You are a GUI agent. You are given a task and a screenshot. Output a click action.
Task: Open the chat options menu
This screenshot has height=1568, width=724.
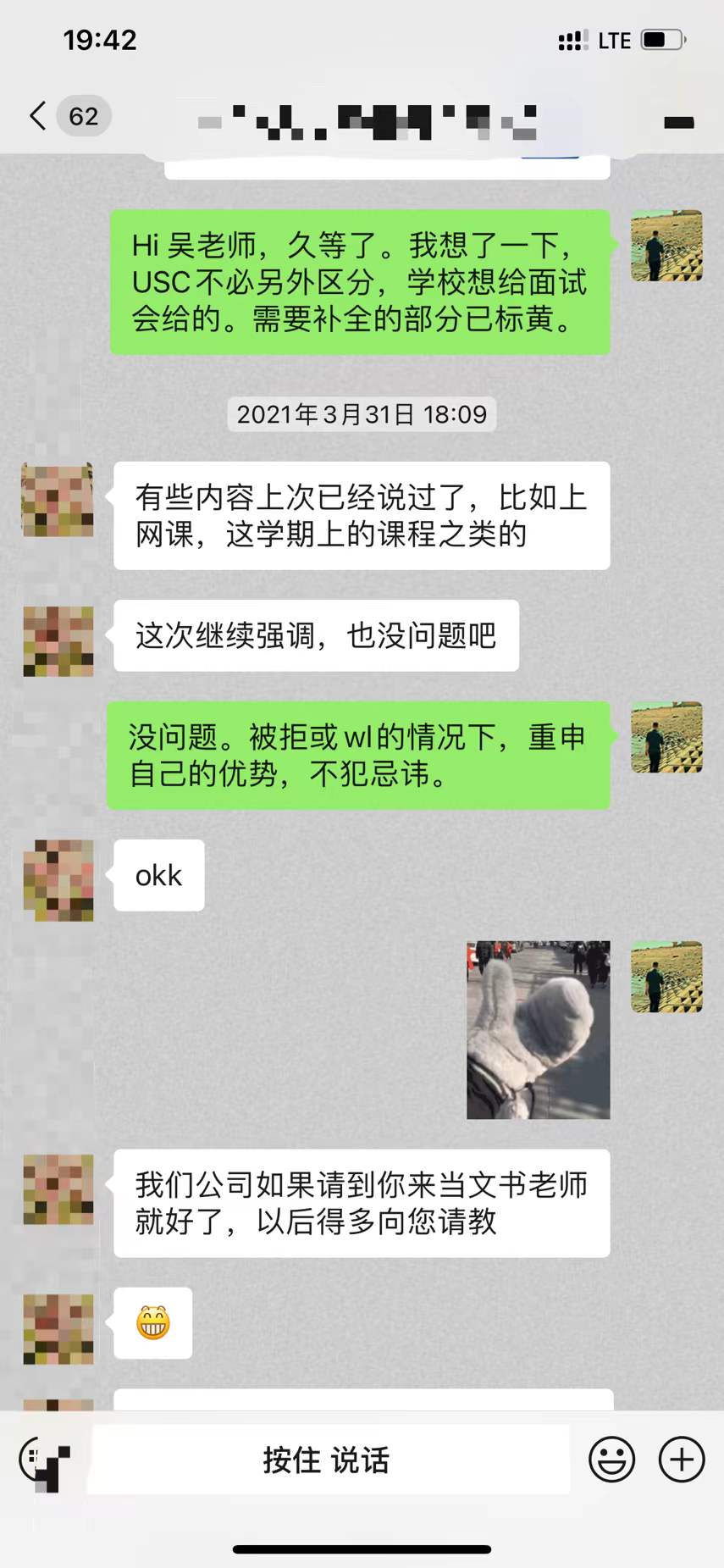click(678, 123)
